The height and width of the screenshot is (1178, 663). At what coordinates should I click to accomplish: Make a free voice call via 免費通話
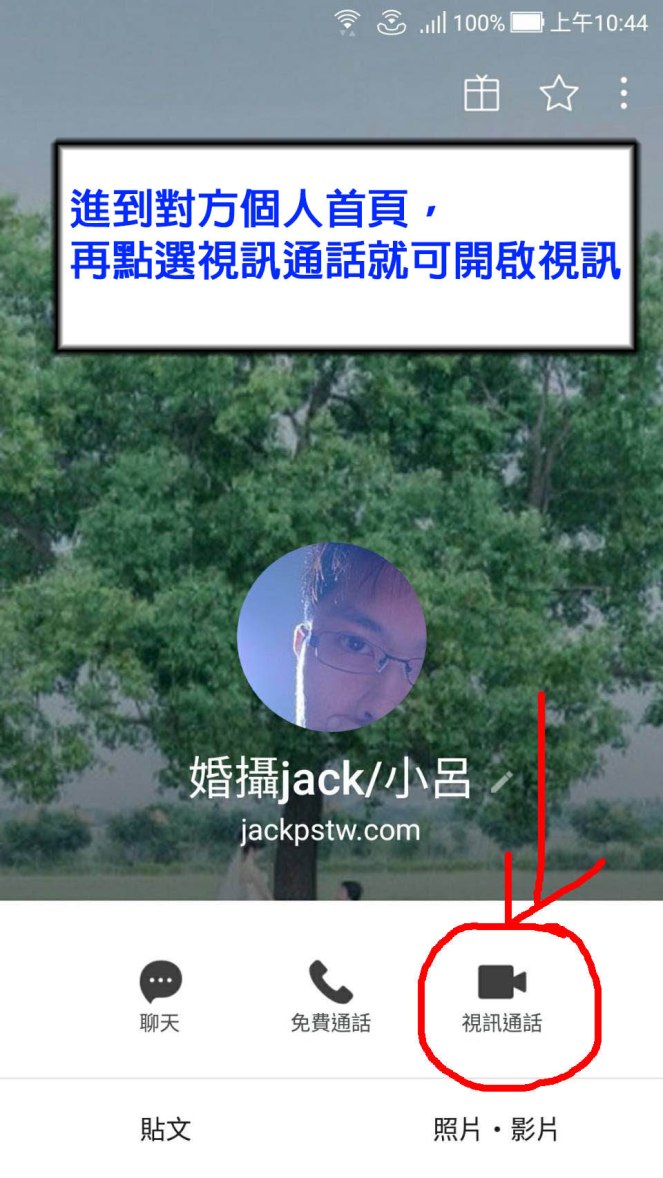(330, 995)
